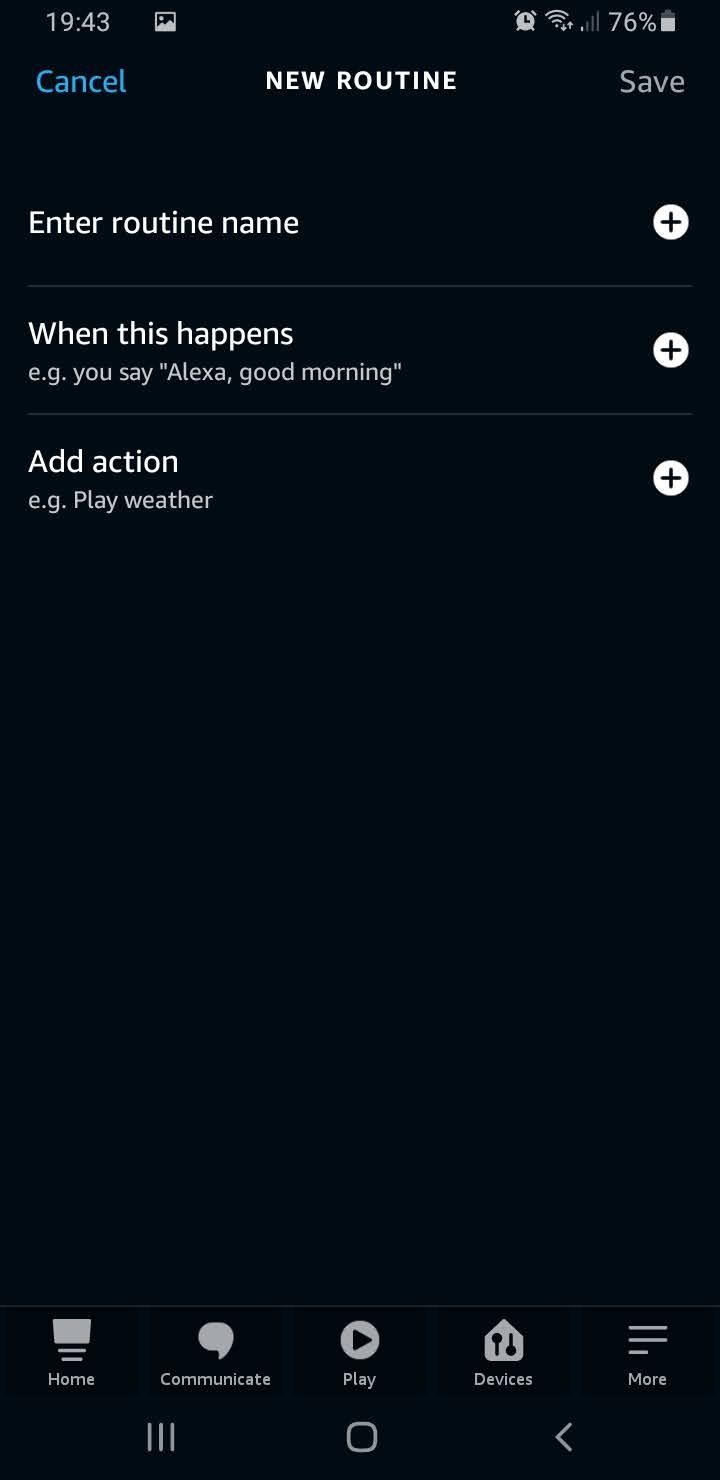This screenshot has height=1480, width=720.
Task: Cancel creating the new routine
Action: [80, 81]
